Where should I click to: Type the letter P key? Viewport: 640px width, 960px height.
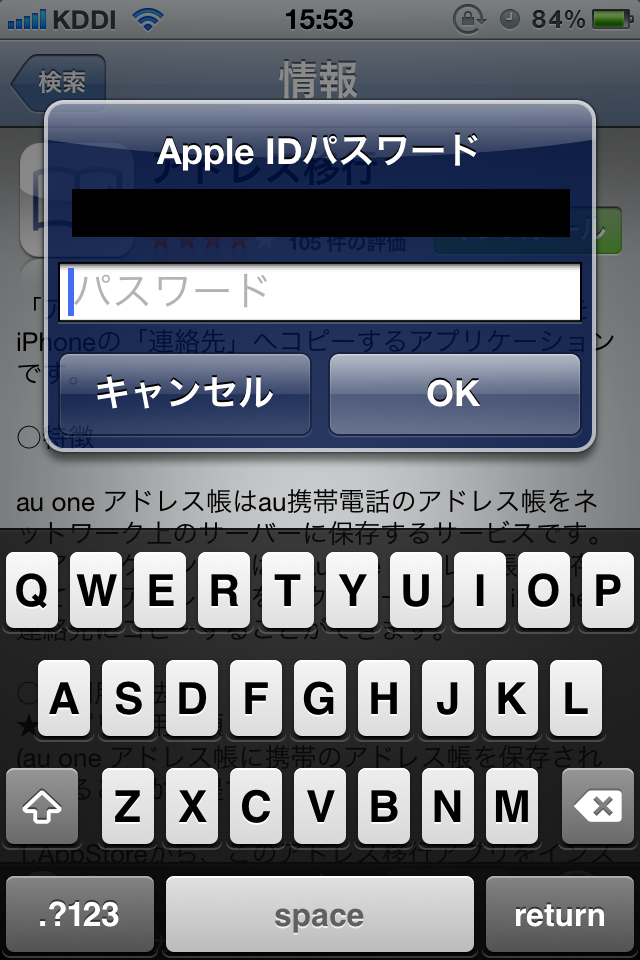coord(607,591)
